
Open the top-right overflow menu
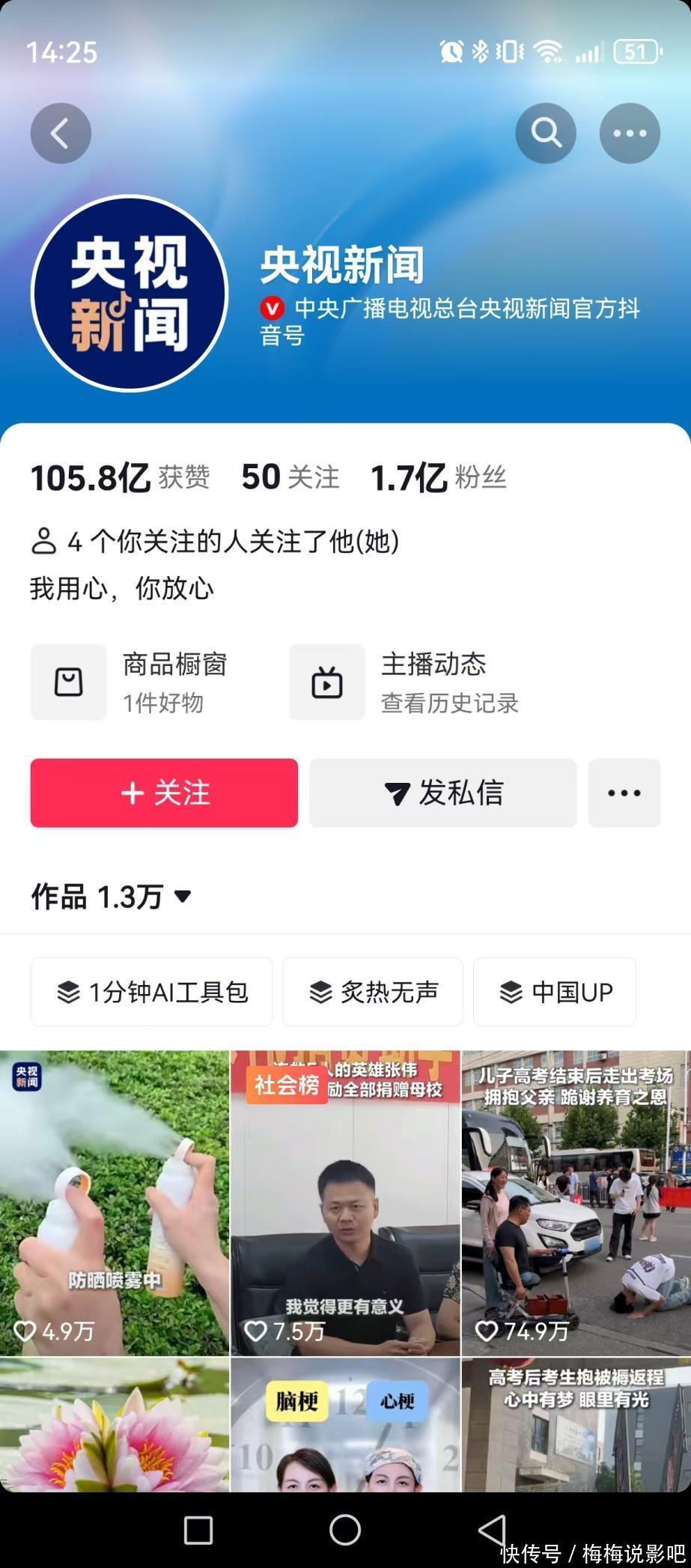630,133
